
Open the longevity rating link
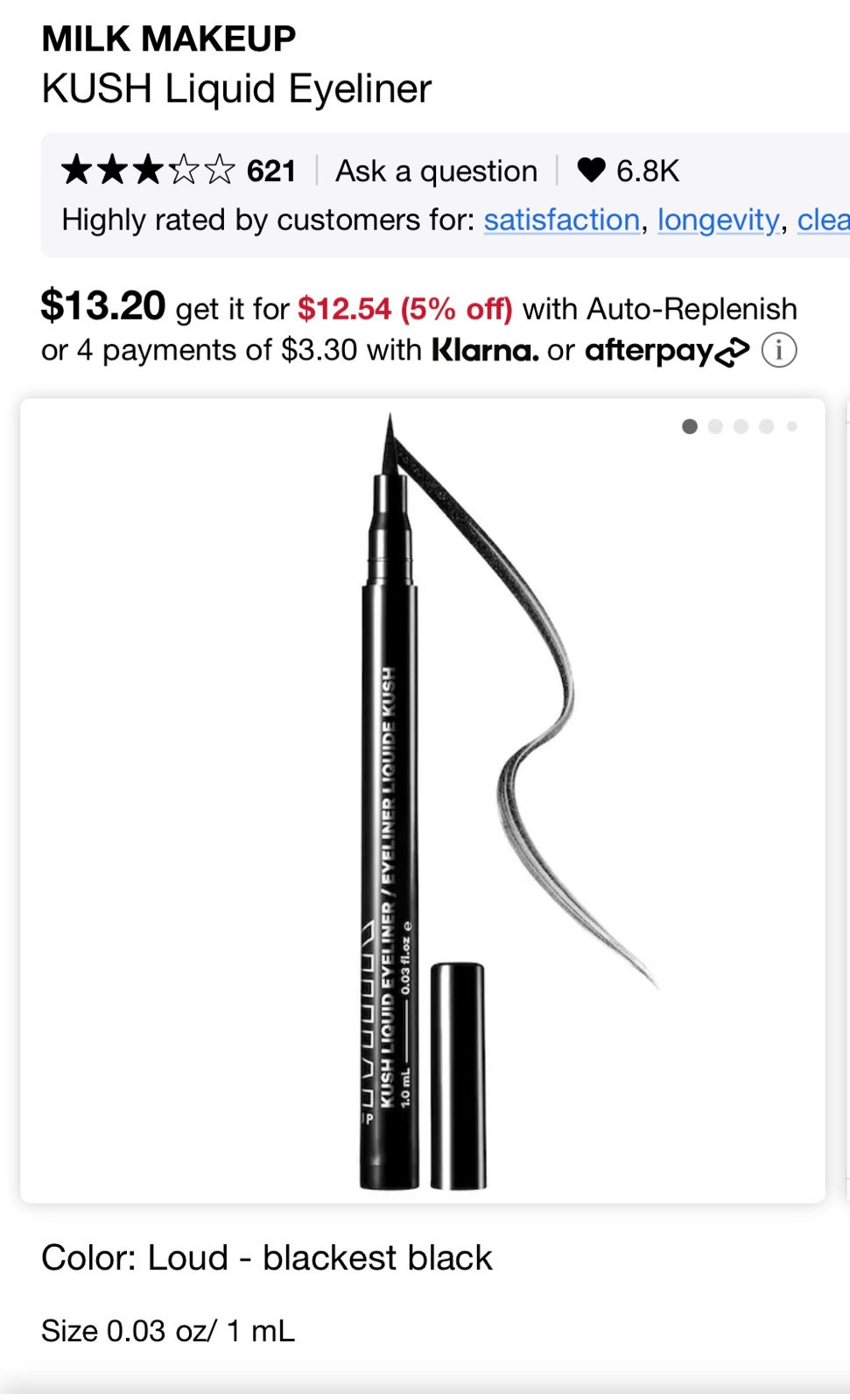(x=718, y=220)
